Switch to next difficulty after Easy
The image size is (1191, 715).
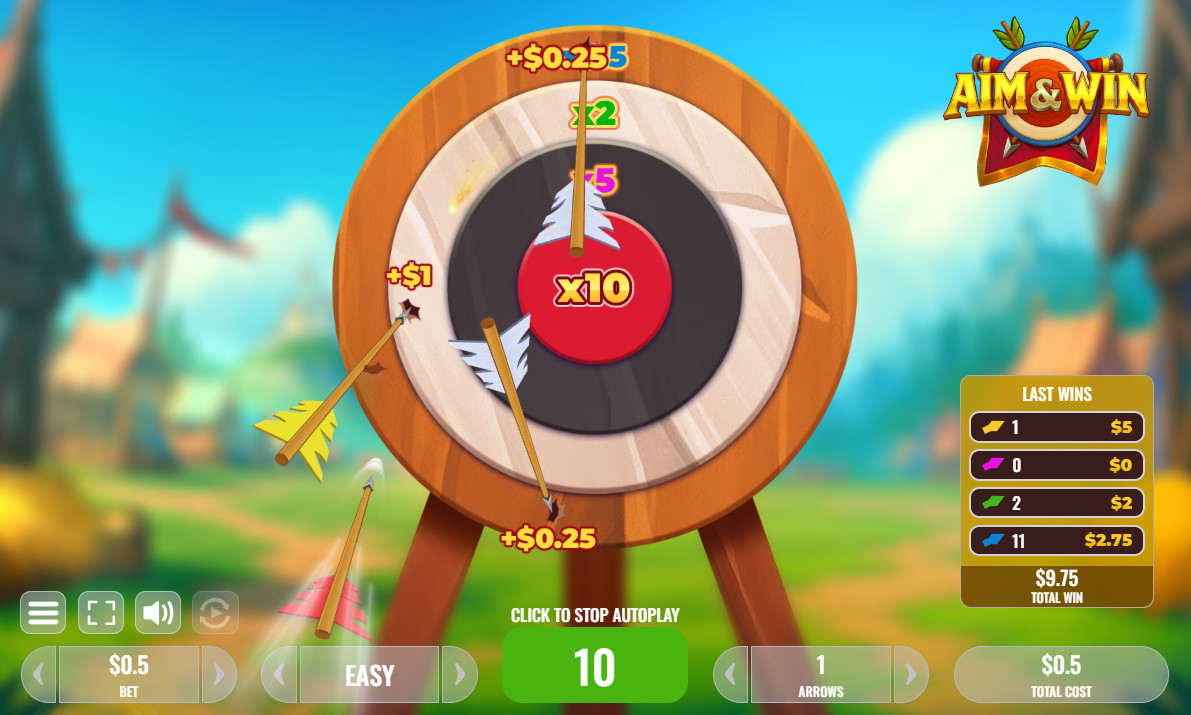pos(459,674)
